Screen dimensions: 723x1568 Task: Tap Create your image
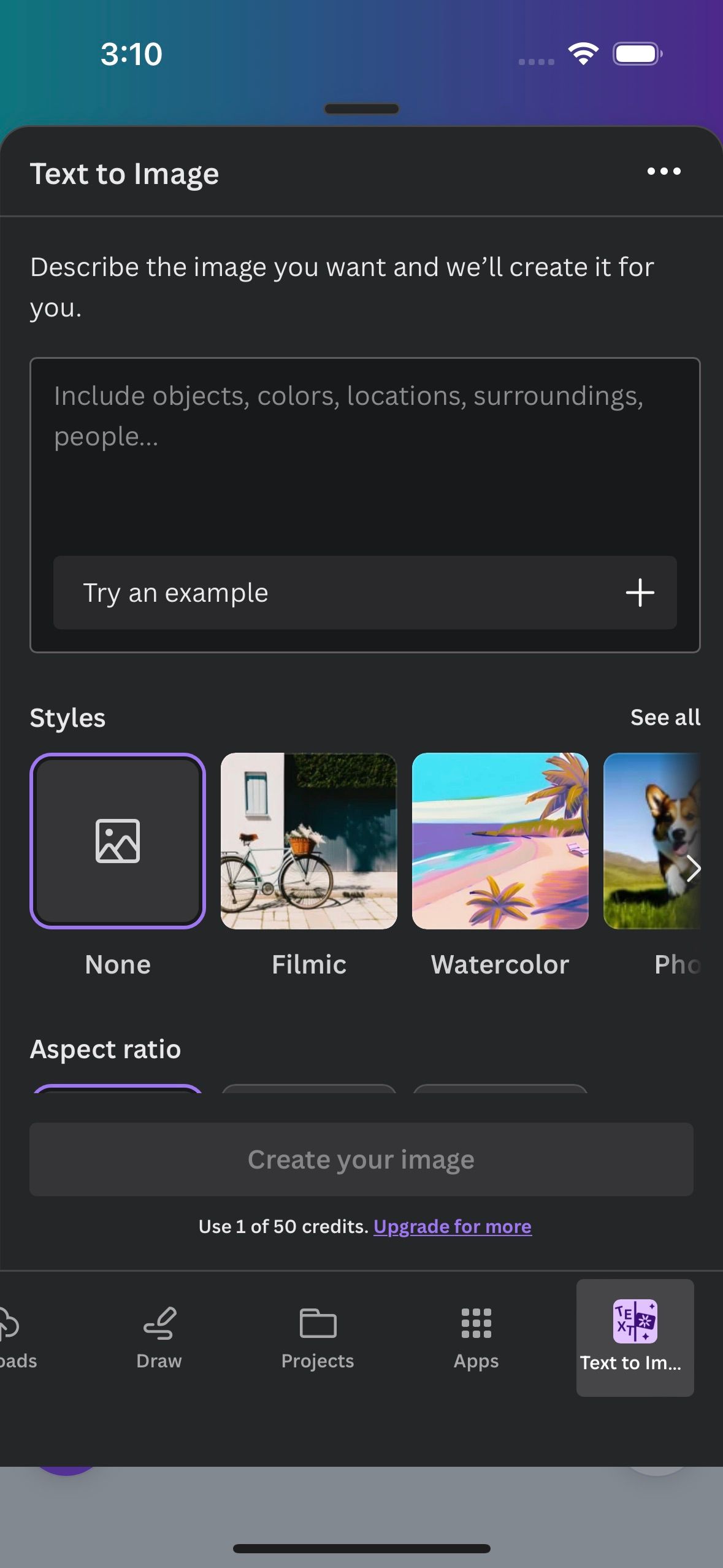click(361, 1159)
